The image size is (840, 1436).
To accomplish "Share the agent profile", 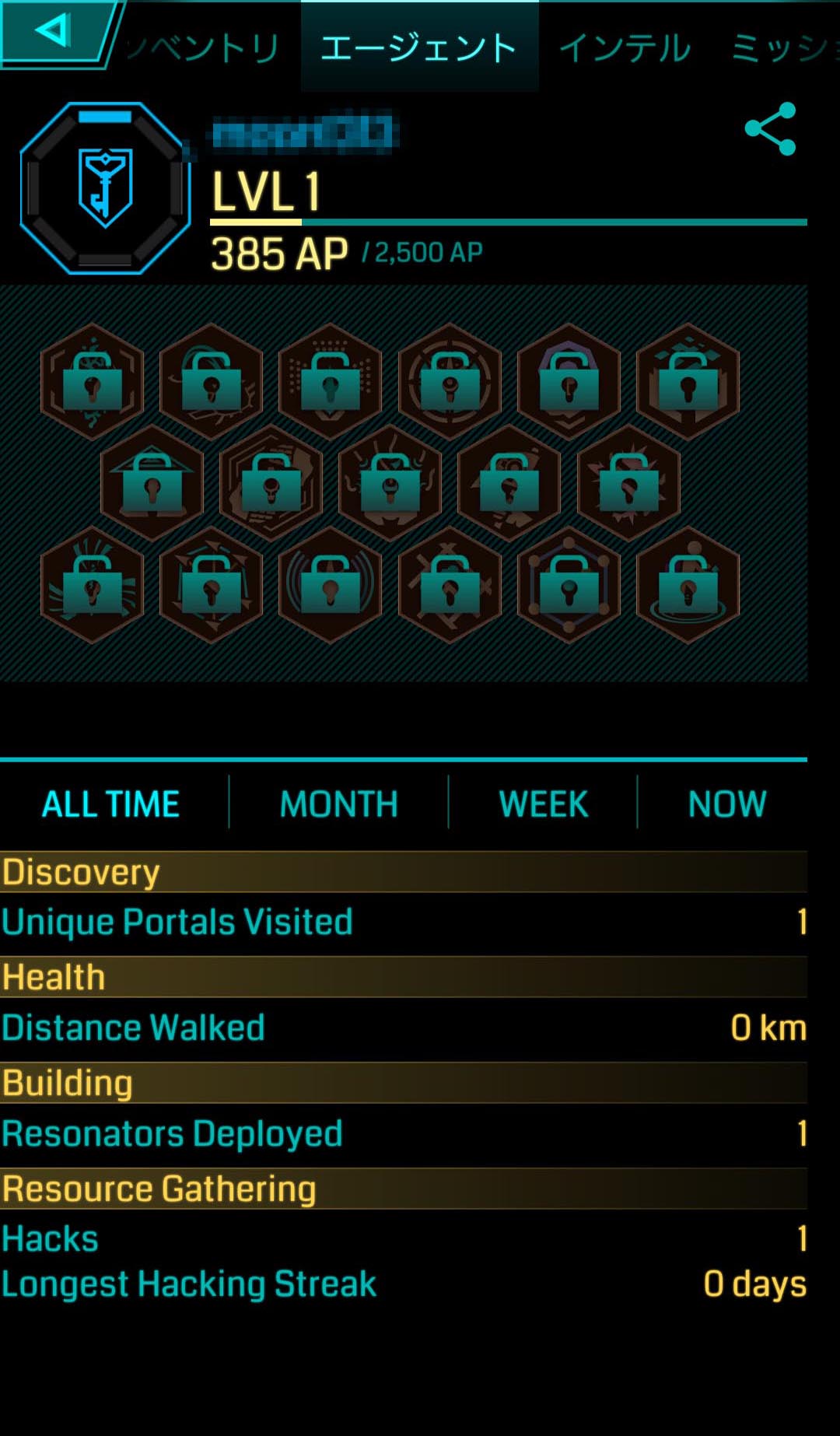I will coord(770,129).
